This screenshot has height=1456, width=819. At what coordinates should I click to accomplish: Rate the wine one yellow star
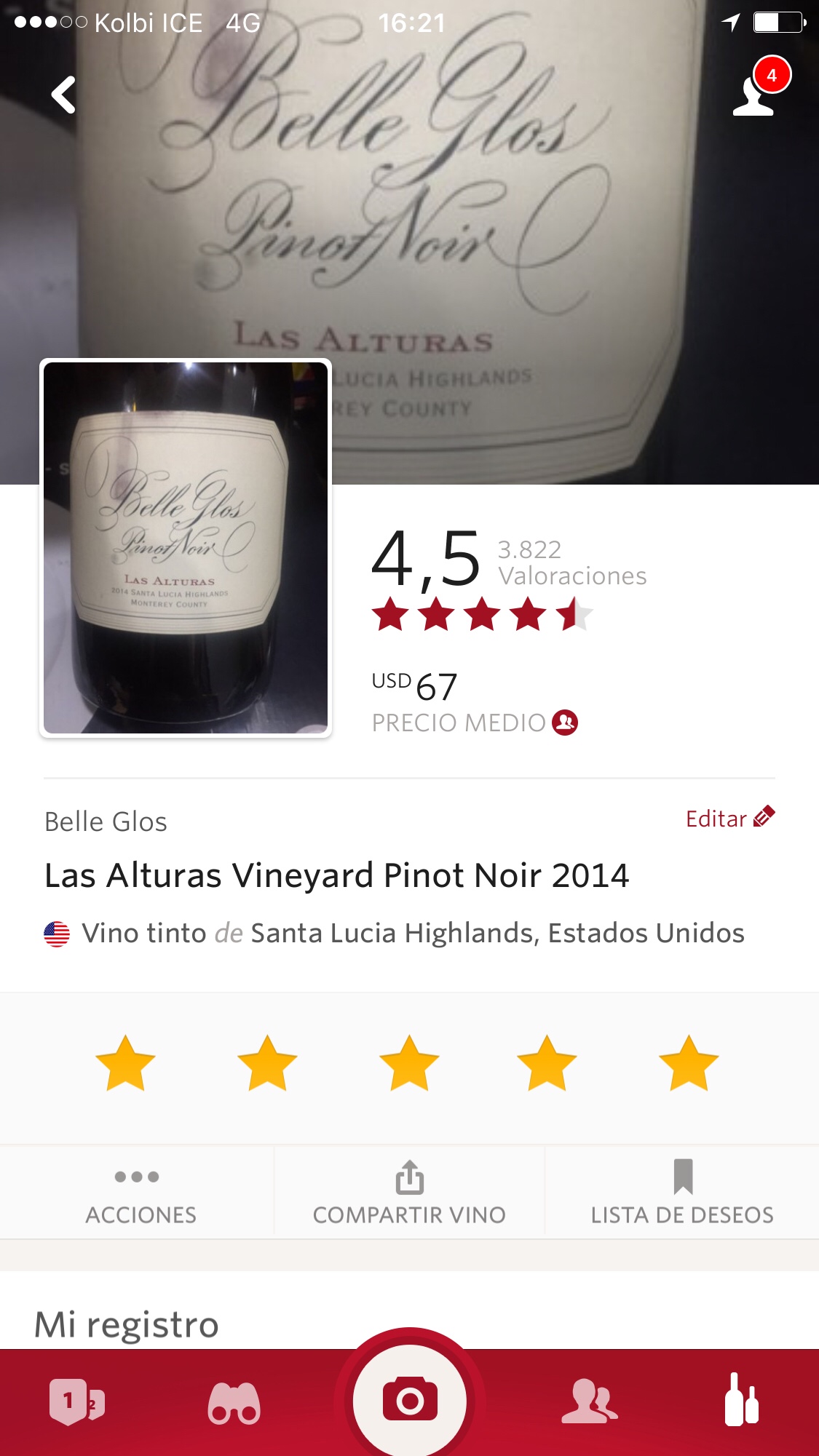(x=125, y=1063)
